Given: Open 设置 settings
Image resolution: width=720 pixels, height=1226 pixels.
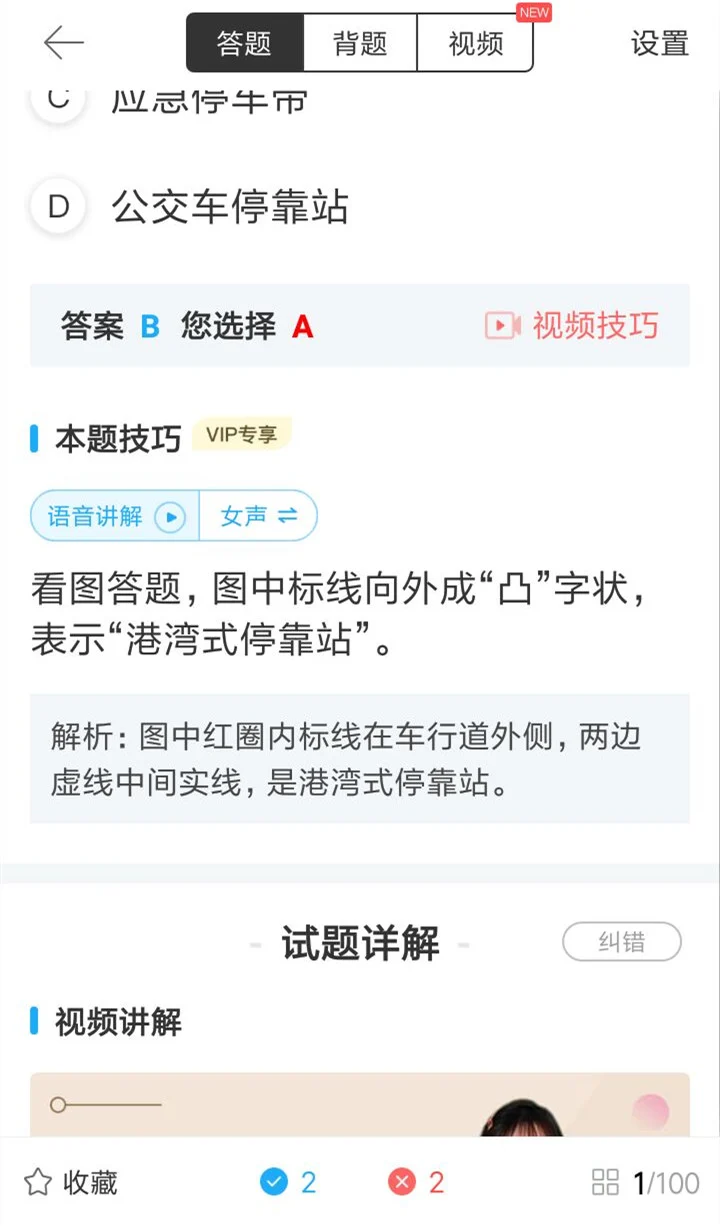Looking at the screenshot, I should [659, 43].
